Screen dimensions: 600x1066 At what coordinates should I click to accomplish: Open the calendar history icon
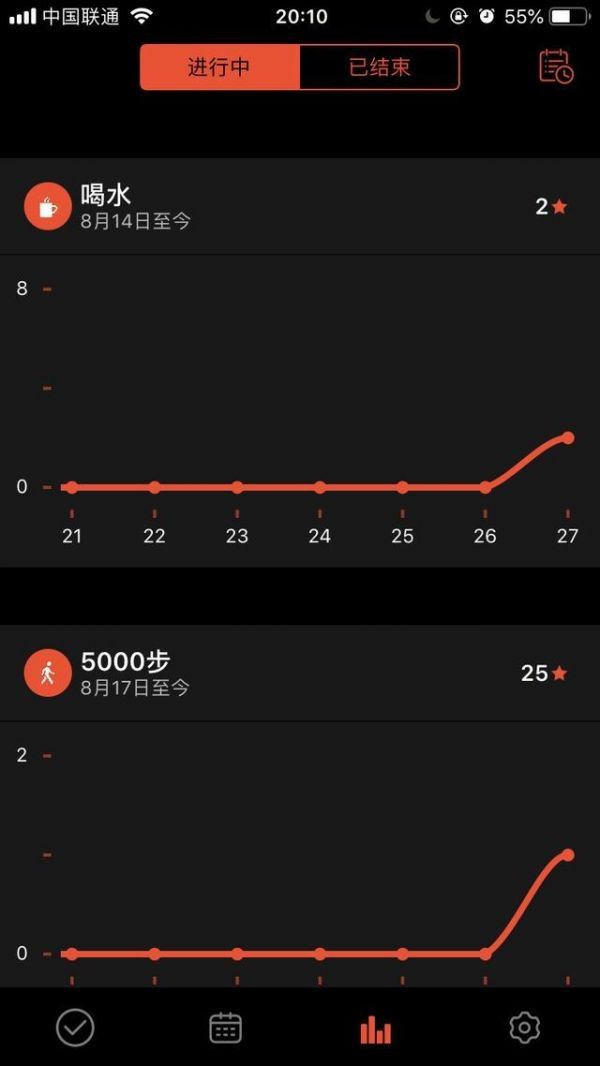556,67
